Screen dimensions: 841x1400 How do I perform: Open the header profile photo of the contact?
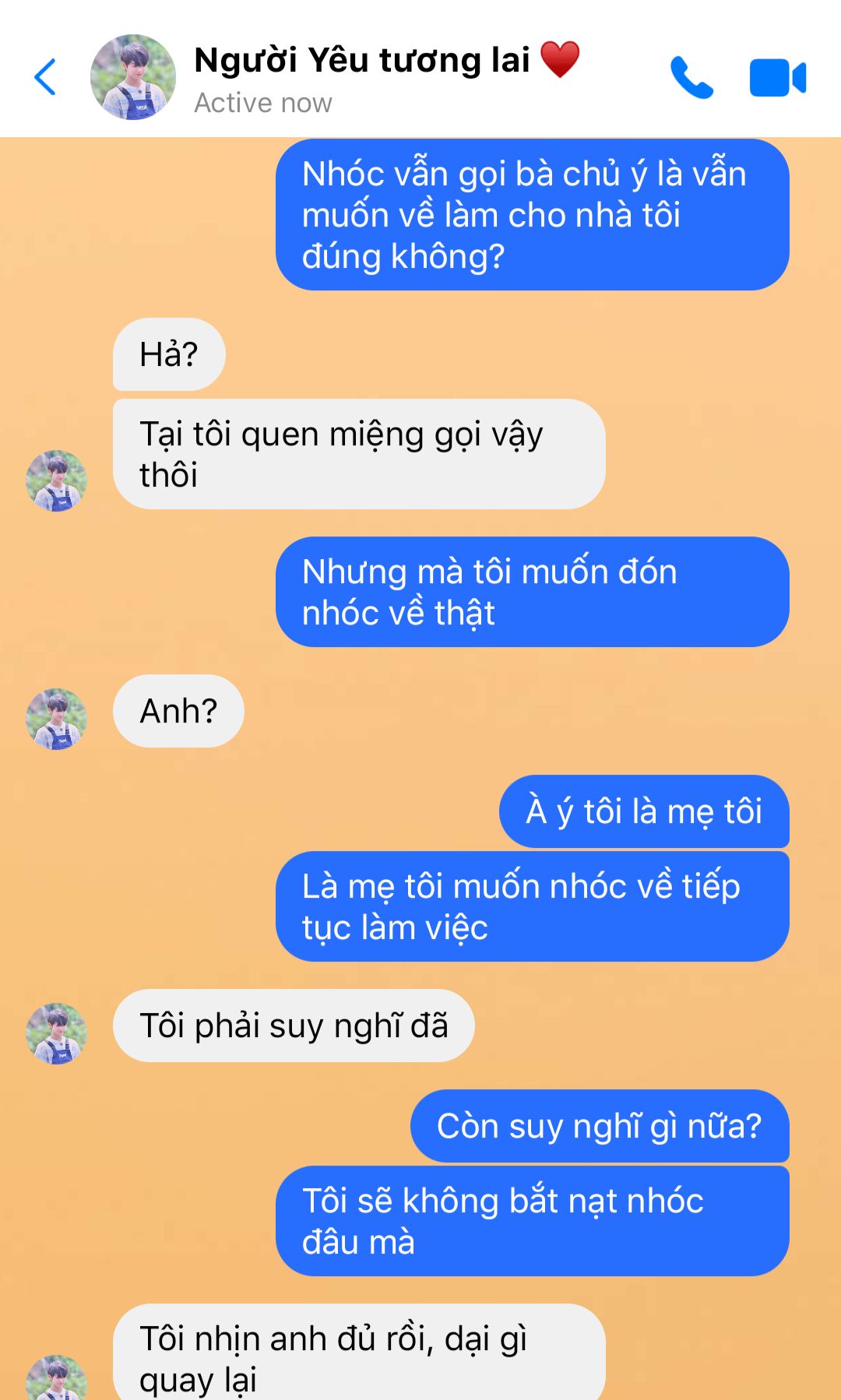click(133, 77)
